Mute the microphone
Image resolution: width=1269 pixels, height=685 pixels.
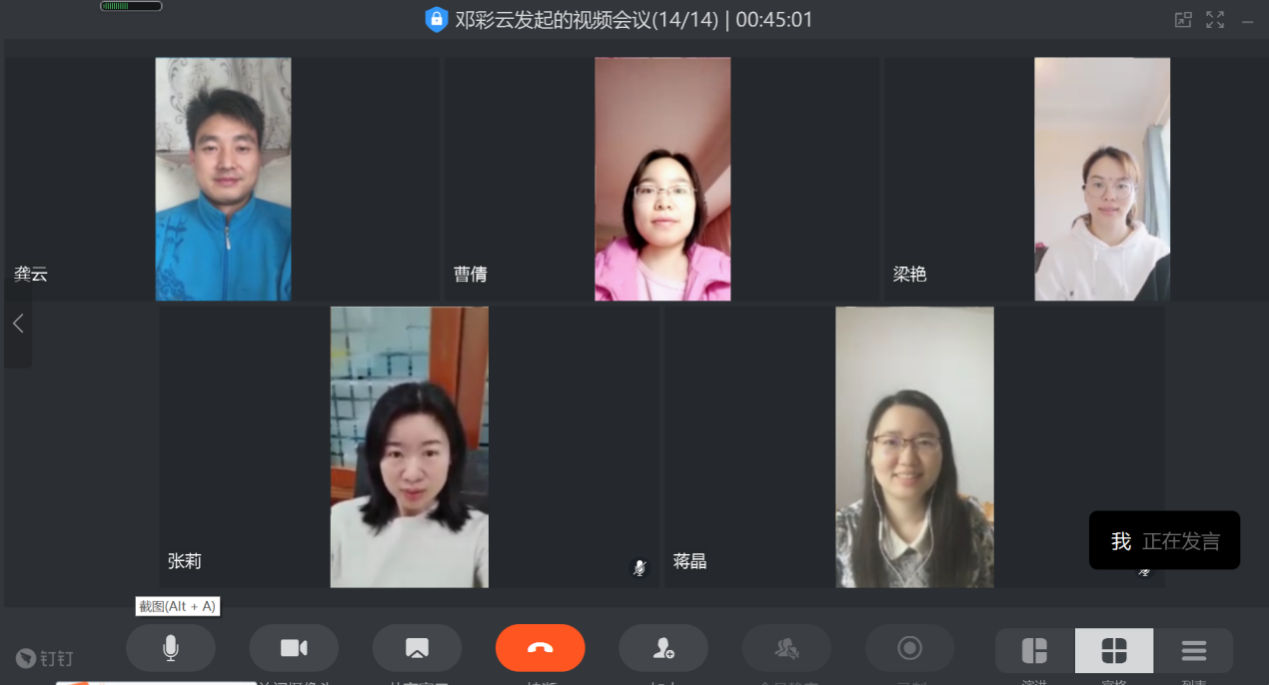170,648
